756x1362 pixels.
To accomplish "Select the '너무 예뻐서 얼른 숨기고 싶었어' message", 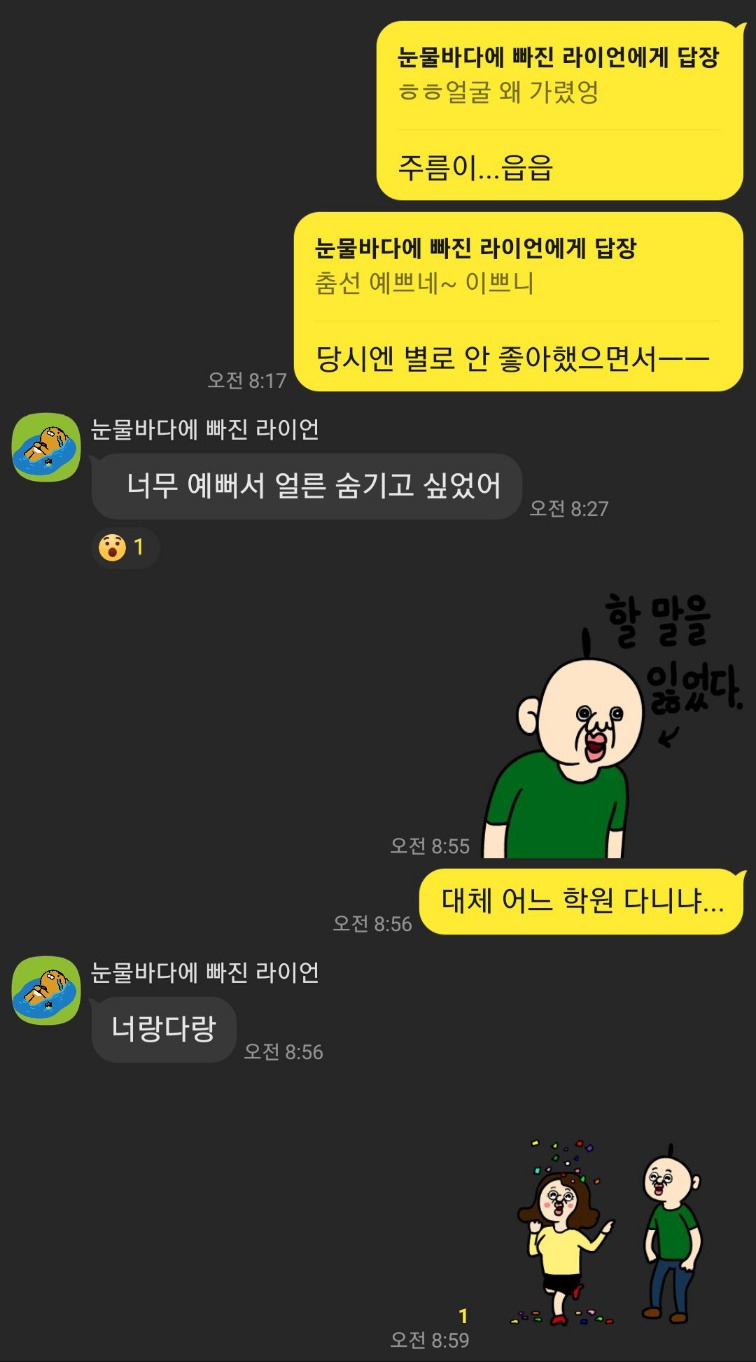I will (x=306, y=486).
